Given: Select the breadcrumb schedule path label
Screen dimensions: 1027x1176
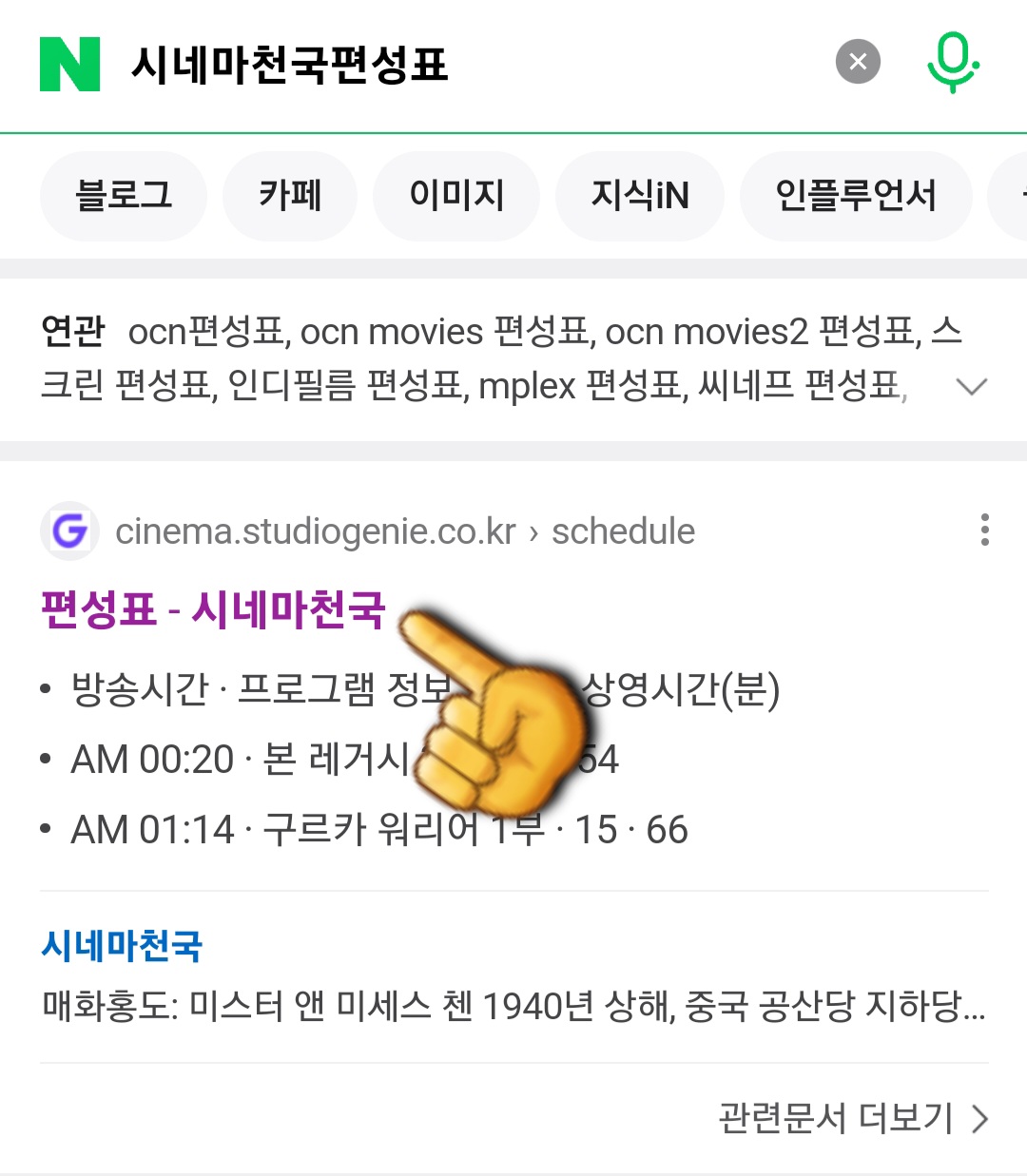Looking at the screenshot, I should 623,530.
